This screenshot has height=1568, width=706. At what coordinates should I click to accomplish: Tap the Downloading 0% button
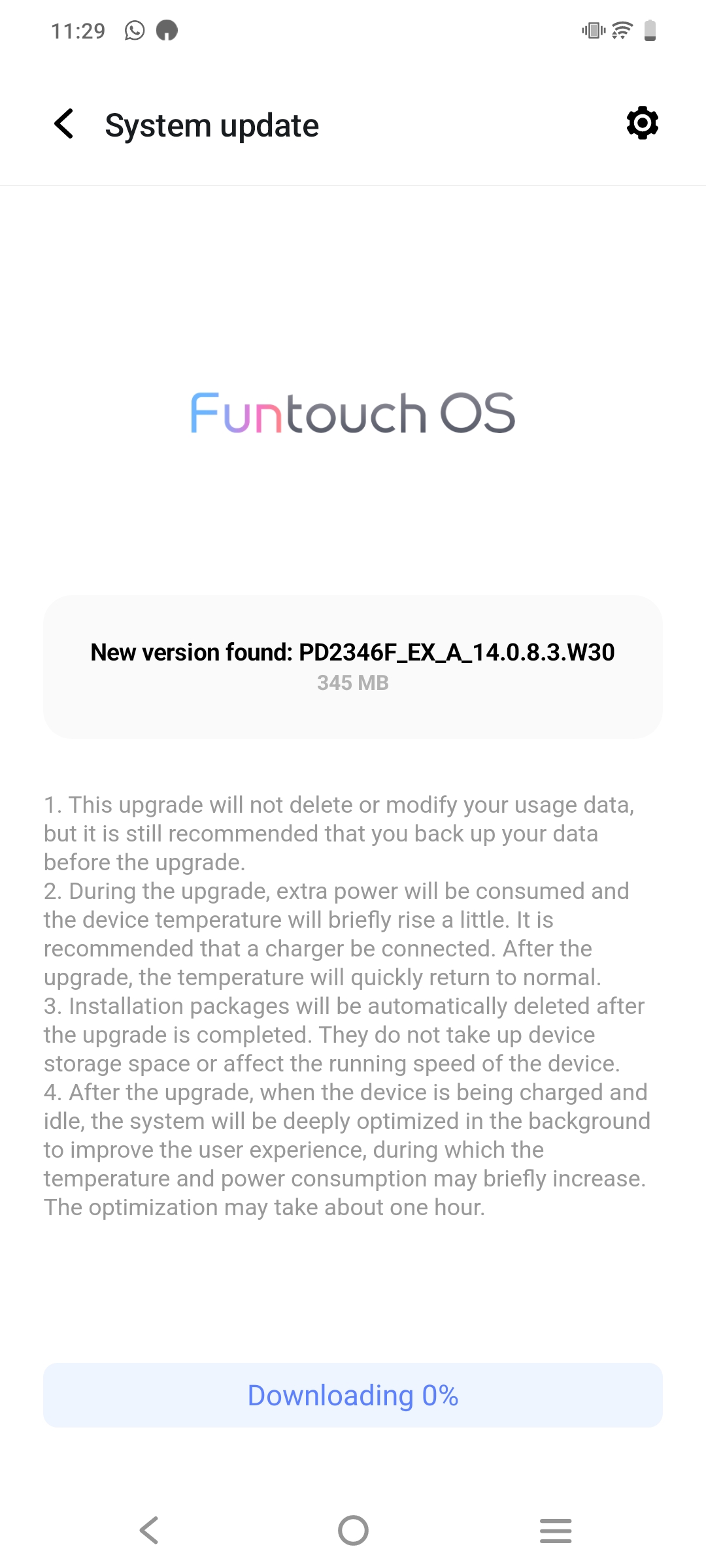point(353,1395)
